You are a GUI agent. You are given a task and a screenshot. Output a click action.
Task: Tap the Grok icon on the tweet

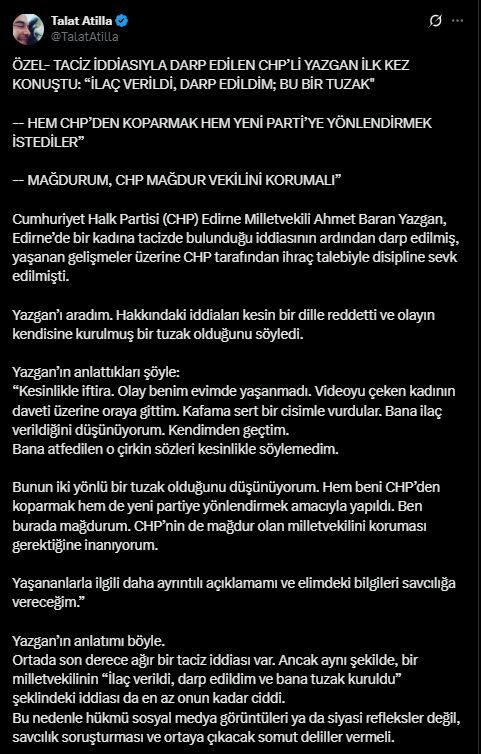[435, 21]
